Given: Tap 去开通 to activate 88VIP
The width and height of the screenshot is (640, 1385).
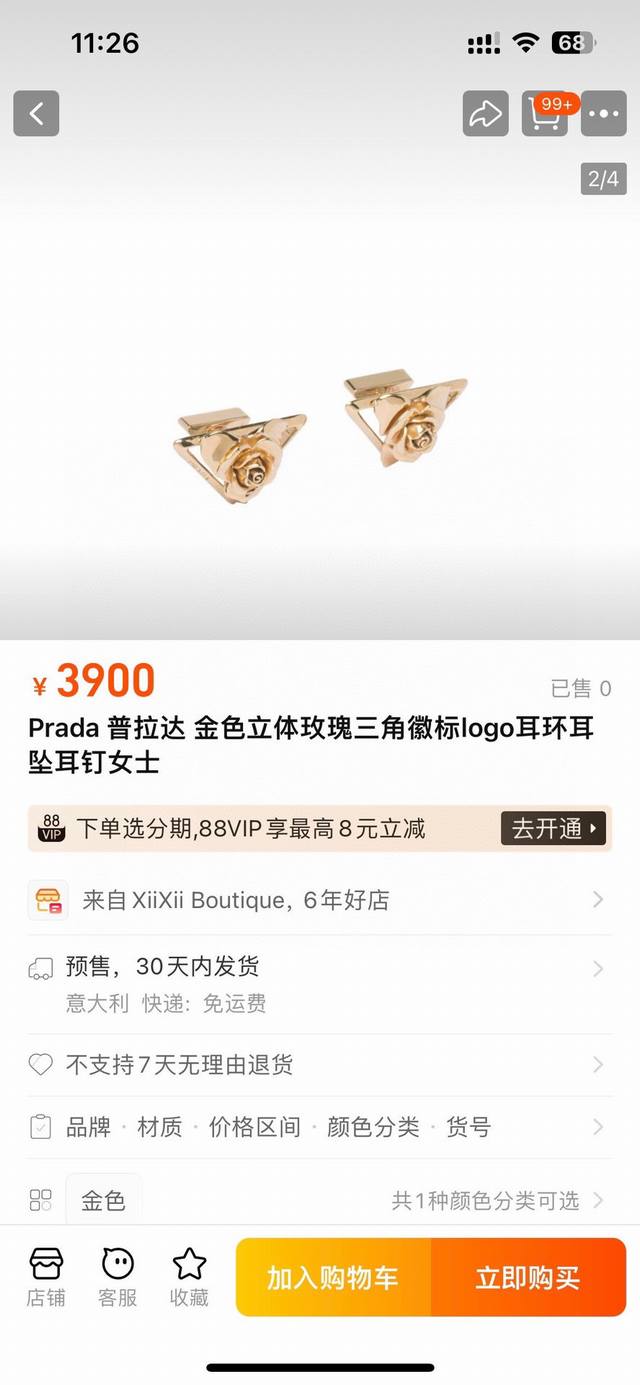Looking at the screenshot, I should pyautogui.click(x=553, y=828).
